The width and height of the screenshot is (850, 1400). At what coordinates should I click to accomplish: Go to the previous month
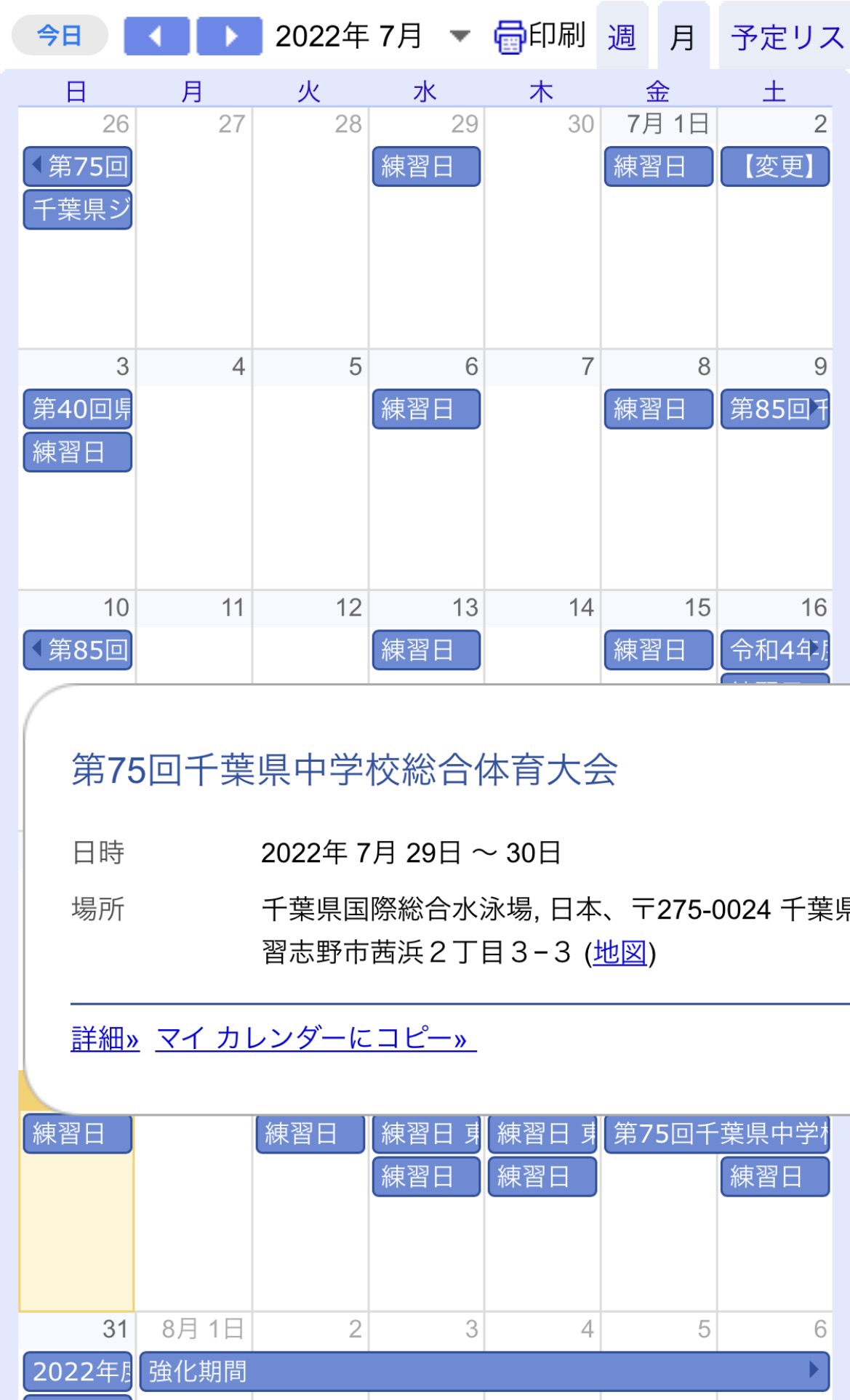coord(156,36)
